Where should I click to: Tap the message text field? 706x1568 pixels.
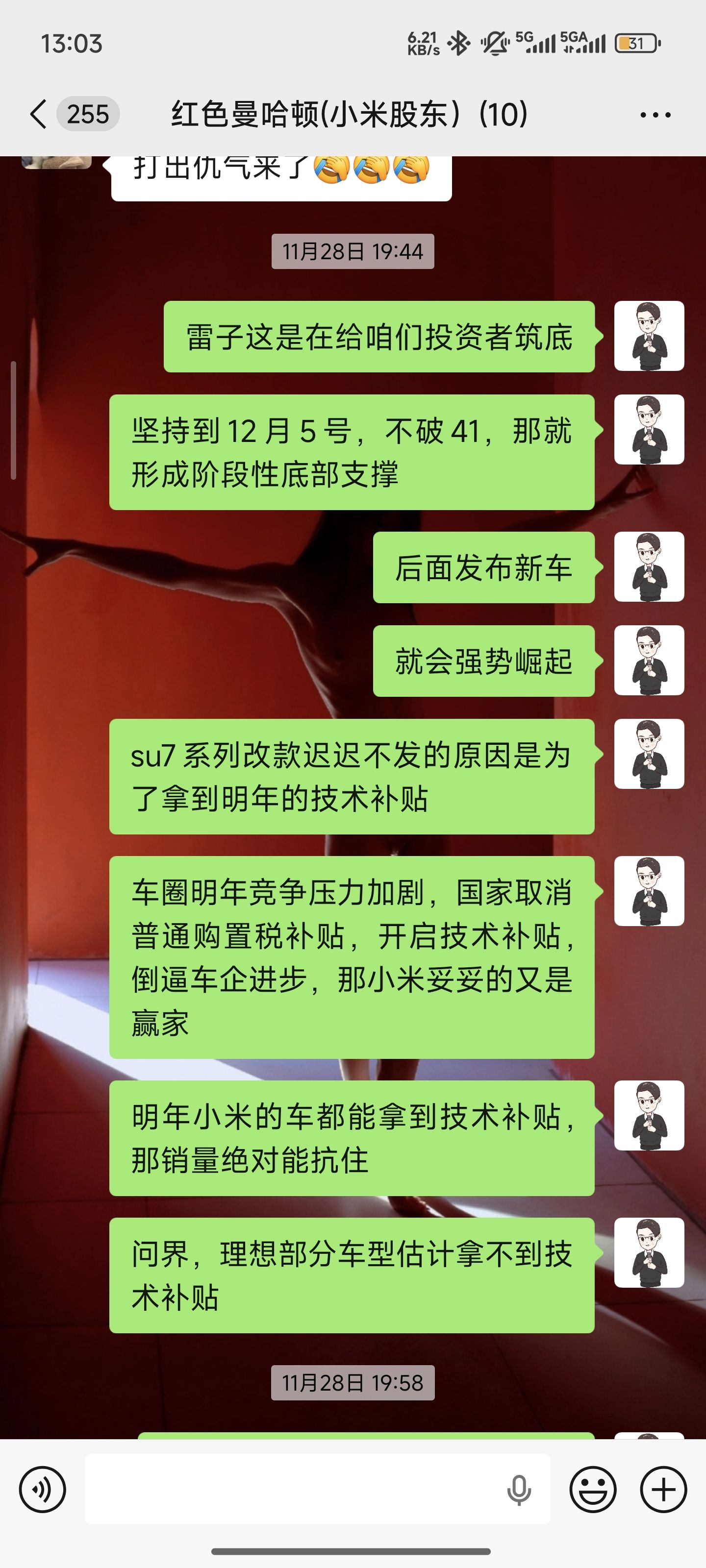point(292,1490)
